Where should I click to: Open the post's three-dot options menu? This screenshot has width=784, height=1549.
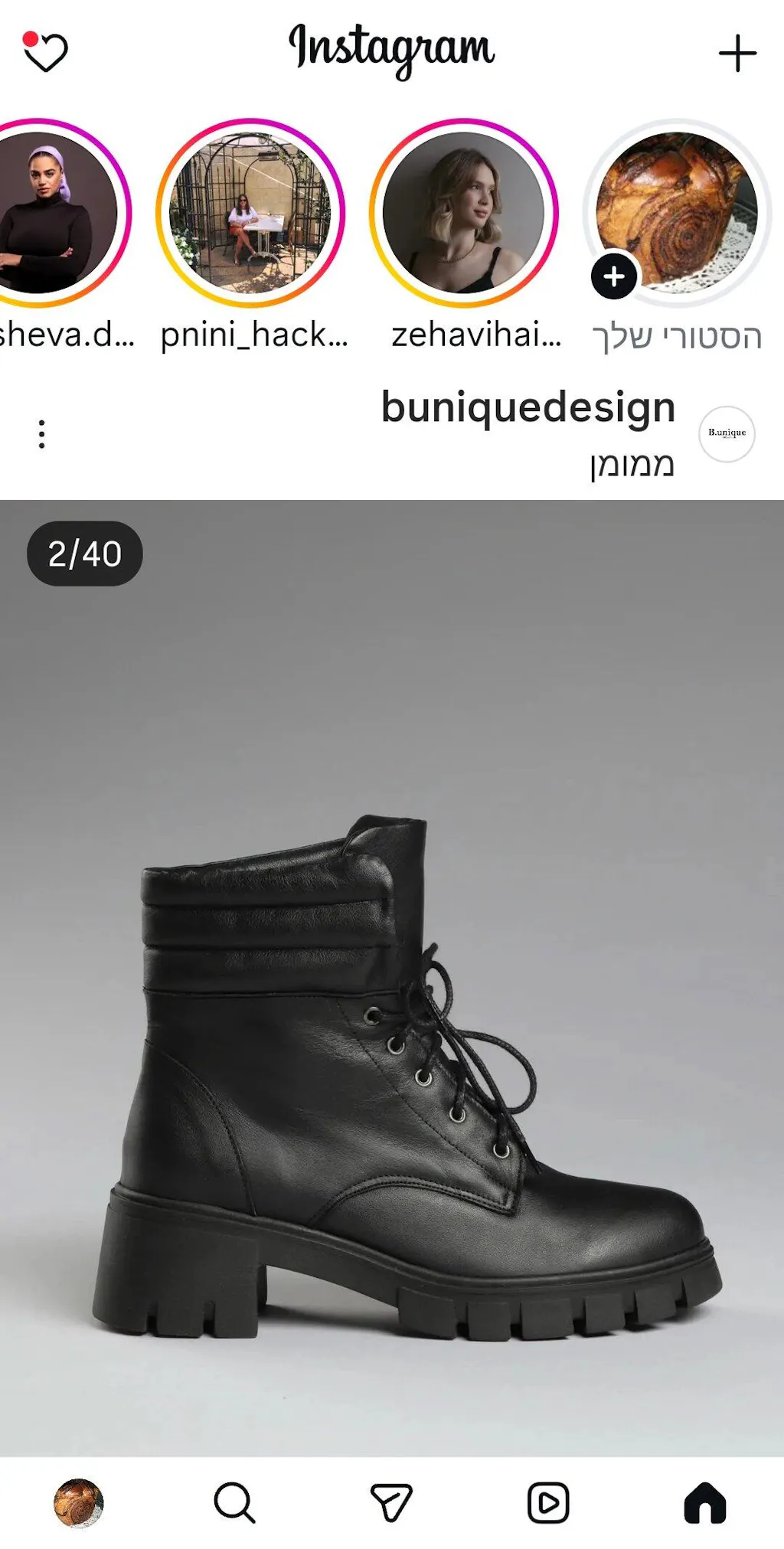(x=42, y=434)
